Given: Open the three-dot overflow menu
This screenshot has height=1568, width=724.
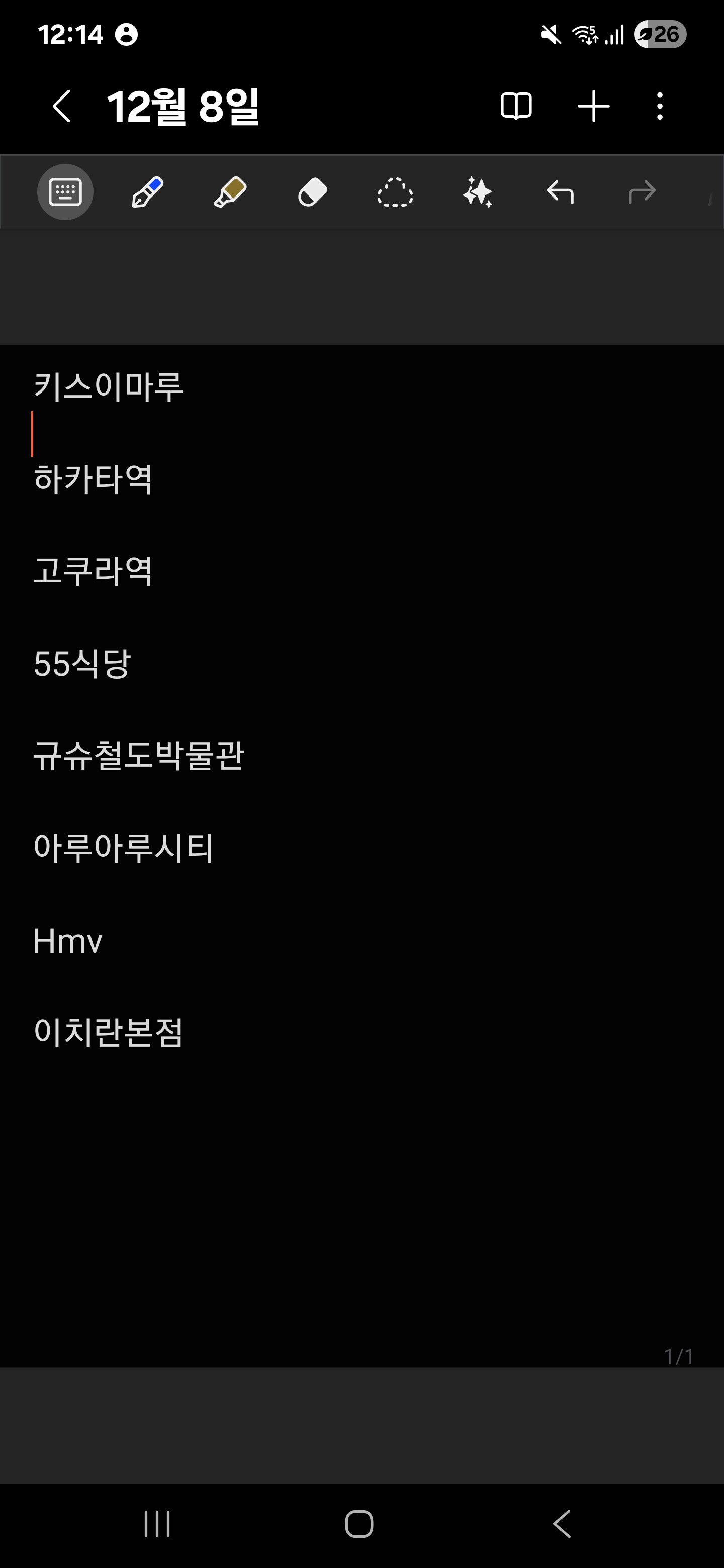Looking at the screenshot, I should tap(660, 107).
